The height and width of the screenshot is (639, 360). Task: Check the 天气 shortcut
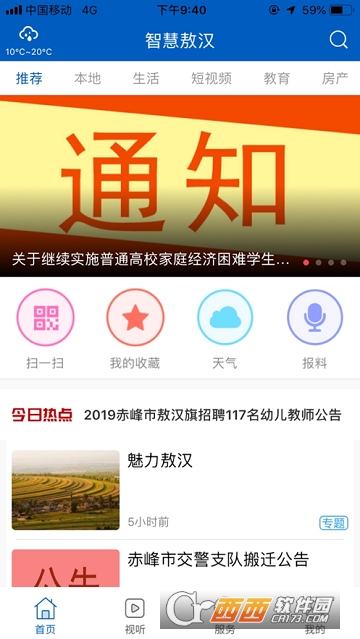tap(225, 329)
